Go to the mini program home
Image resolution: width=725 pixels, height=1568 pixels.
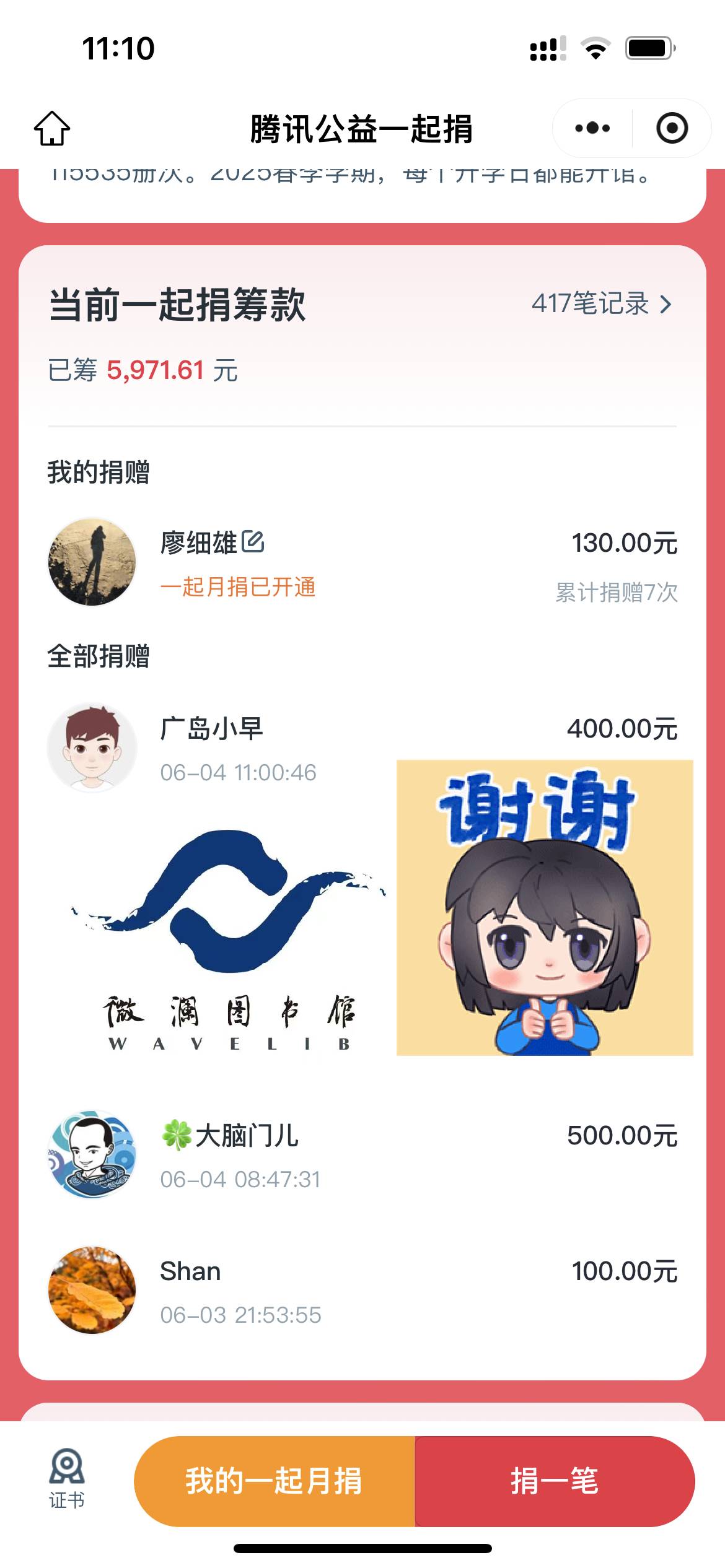(52, 128)
